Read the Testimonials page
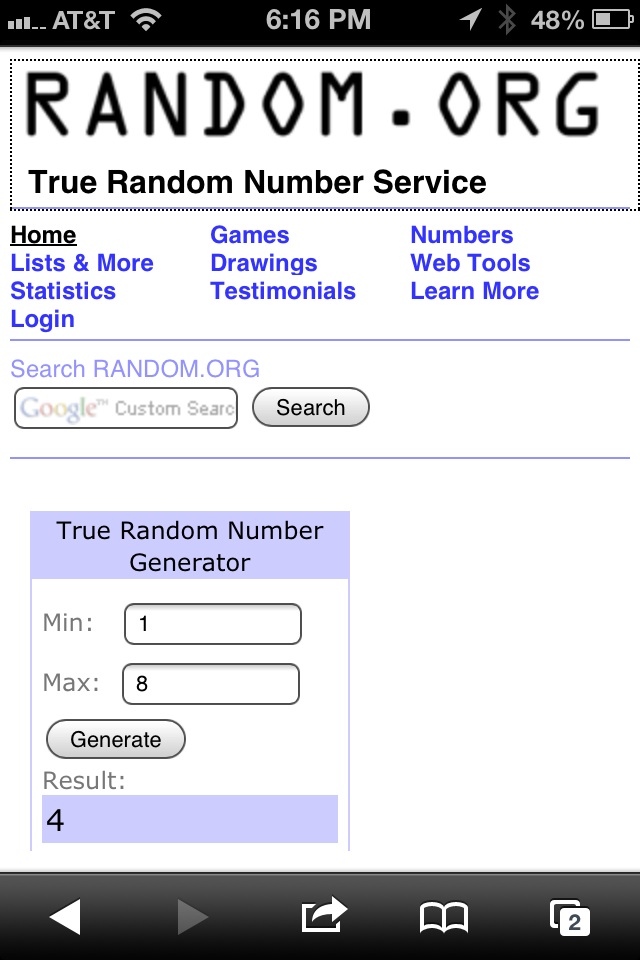The height and width of the screenshot is (960, 640). click(283, 292)
